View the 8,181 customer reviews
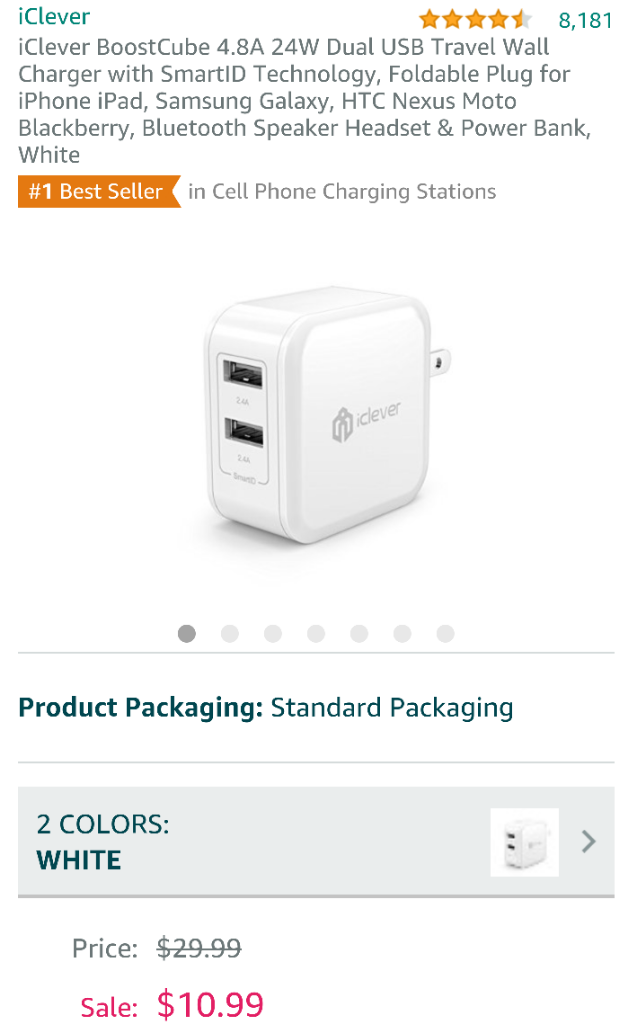Image resolution: width=619 pixels, height=1024 pixels. (584, 20)
